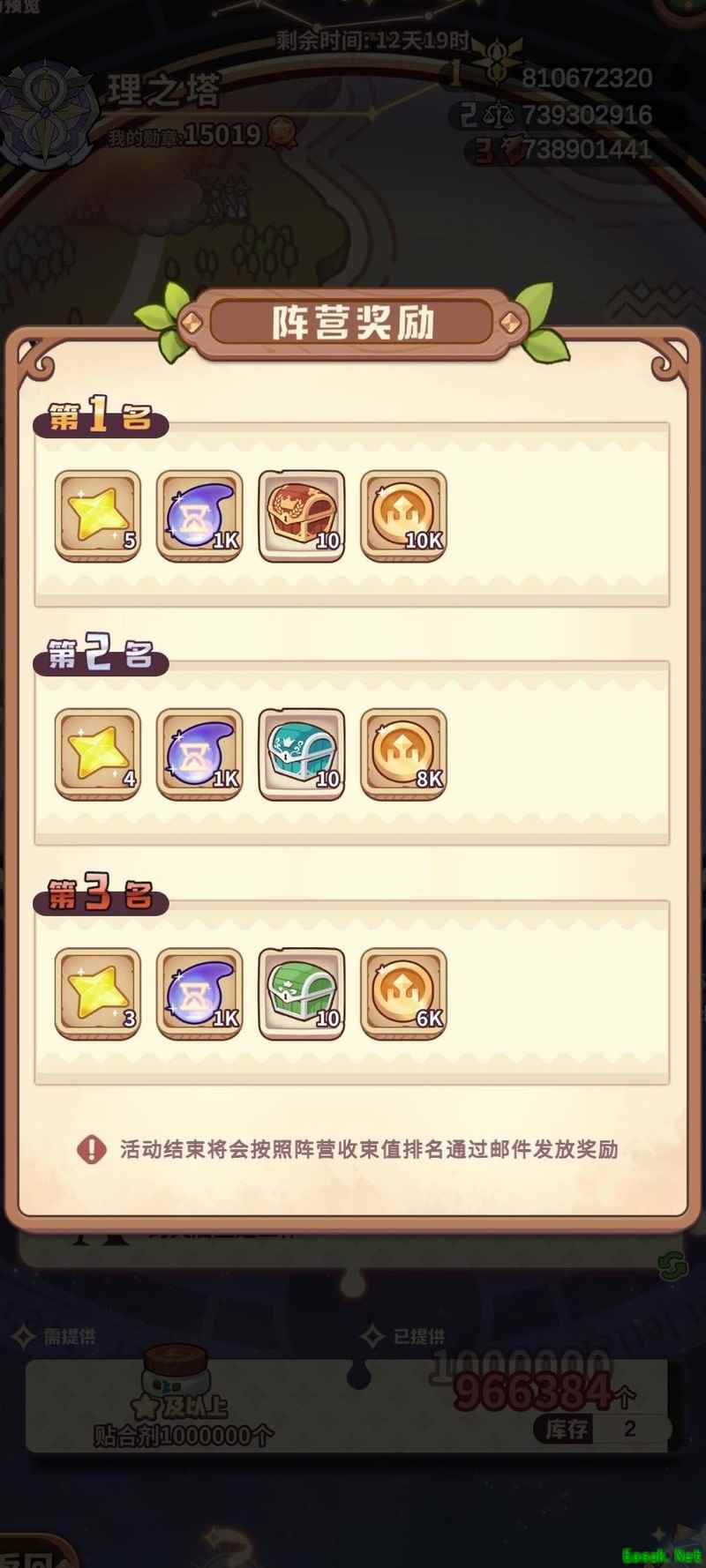Image resolution: width=706 pixels, height=1568 pixels.
Task: Check the 10K coin reward for 1st place
Action: pyautogui.click(x=403, y=516)
